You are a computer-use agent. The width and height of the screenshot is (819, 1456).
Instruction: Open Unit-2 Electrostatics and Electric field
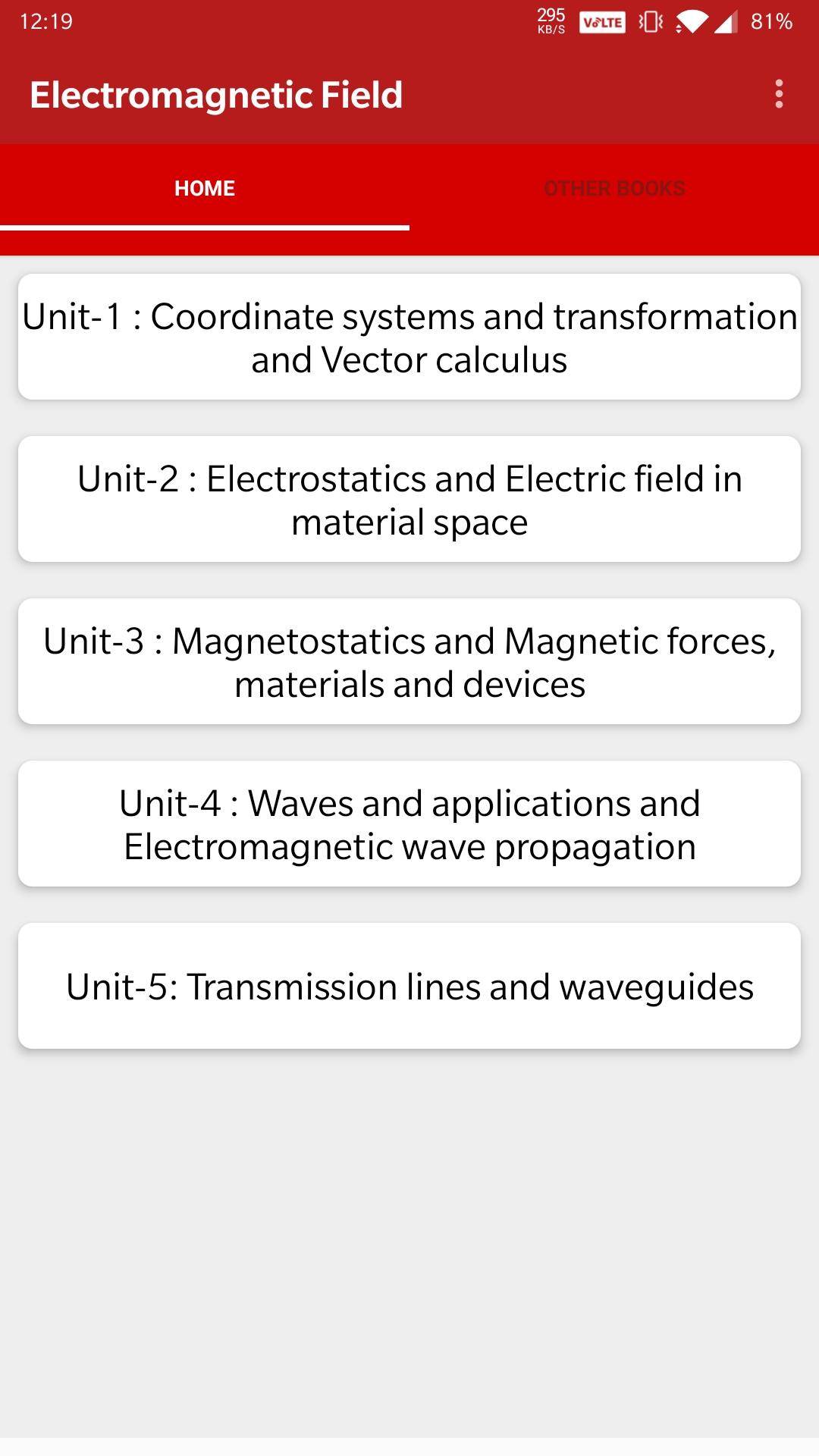[409, 500]
